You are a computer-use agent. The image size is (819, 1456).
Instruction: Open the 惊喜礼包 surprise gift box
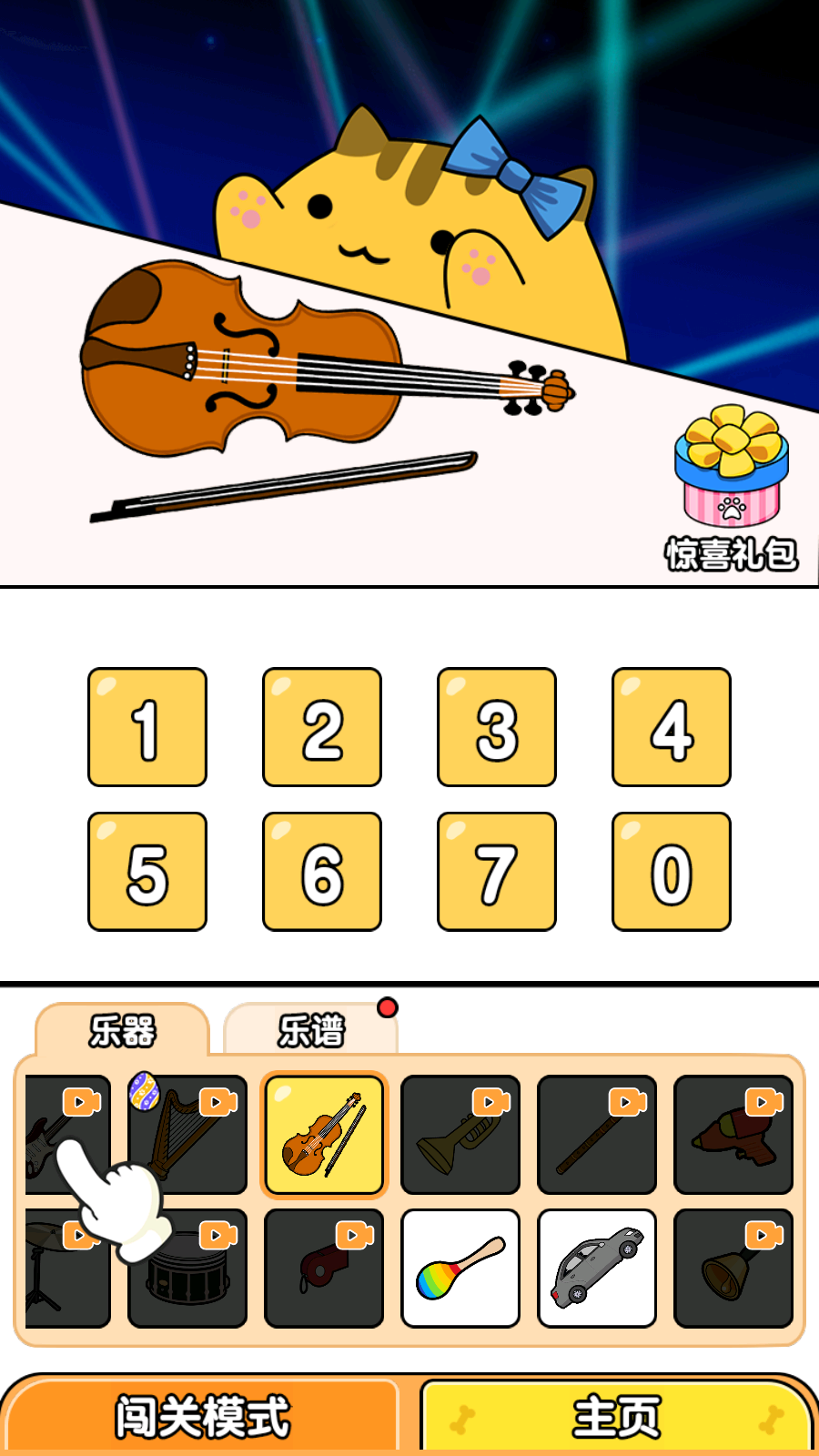731,487
